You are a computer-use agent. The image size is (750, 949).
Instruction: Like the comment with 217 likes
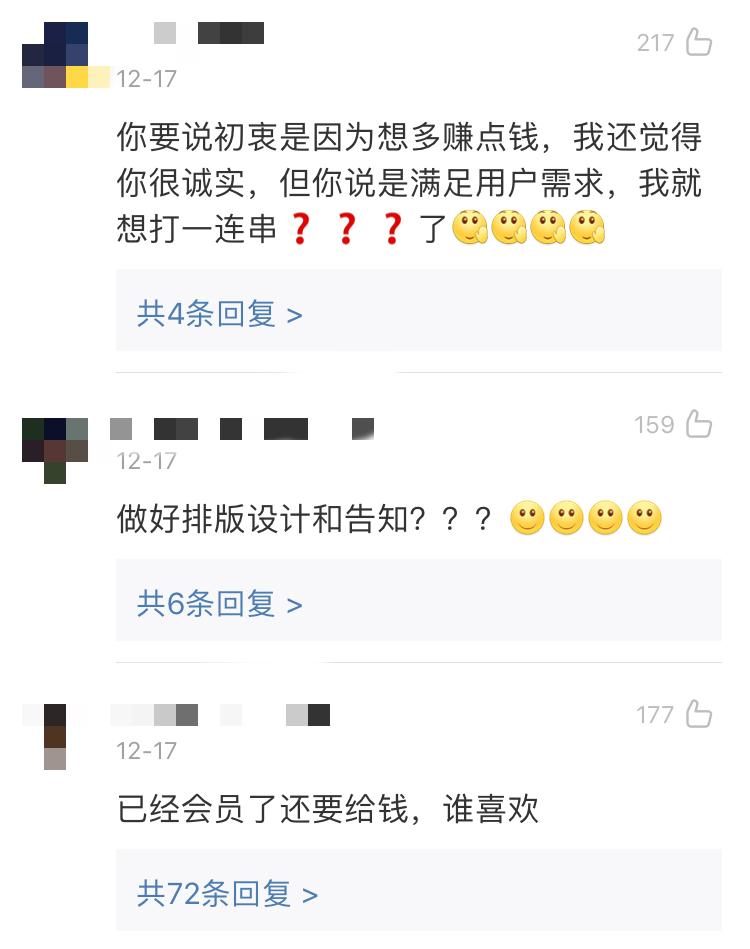698,42
